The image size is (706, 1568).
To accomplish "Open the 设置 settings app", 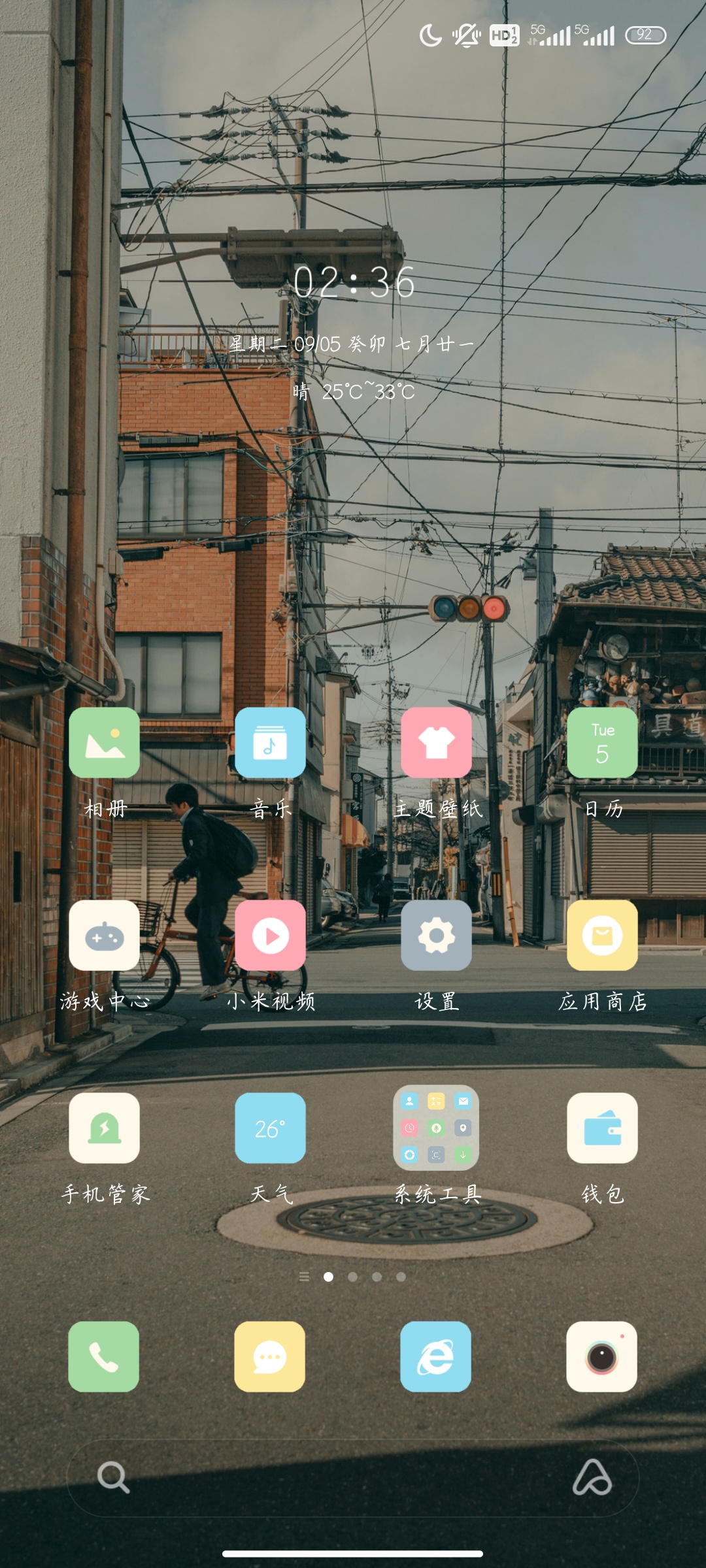I will point(436,935).
